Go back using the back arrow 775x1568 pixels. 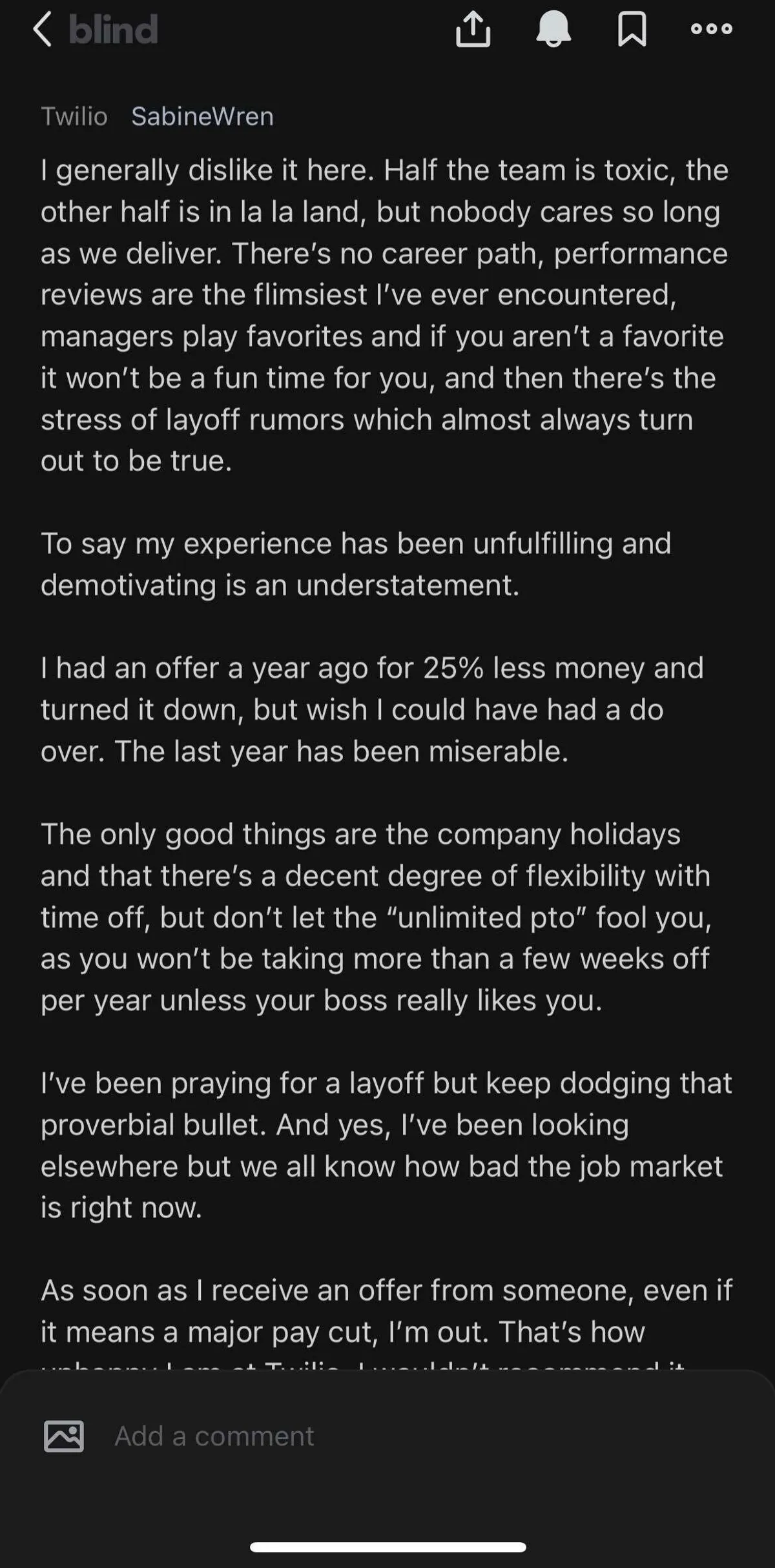click(x=43, y=30)
